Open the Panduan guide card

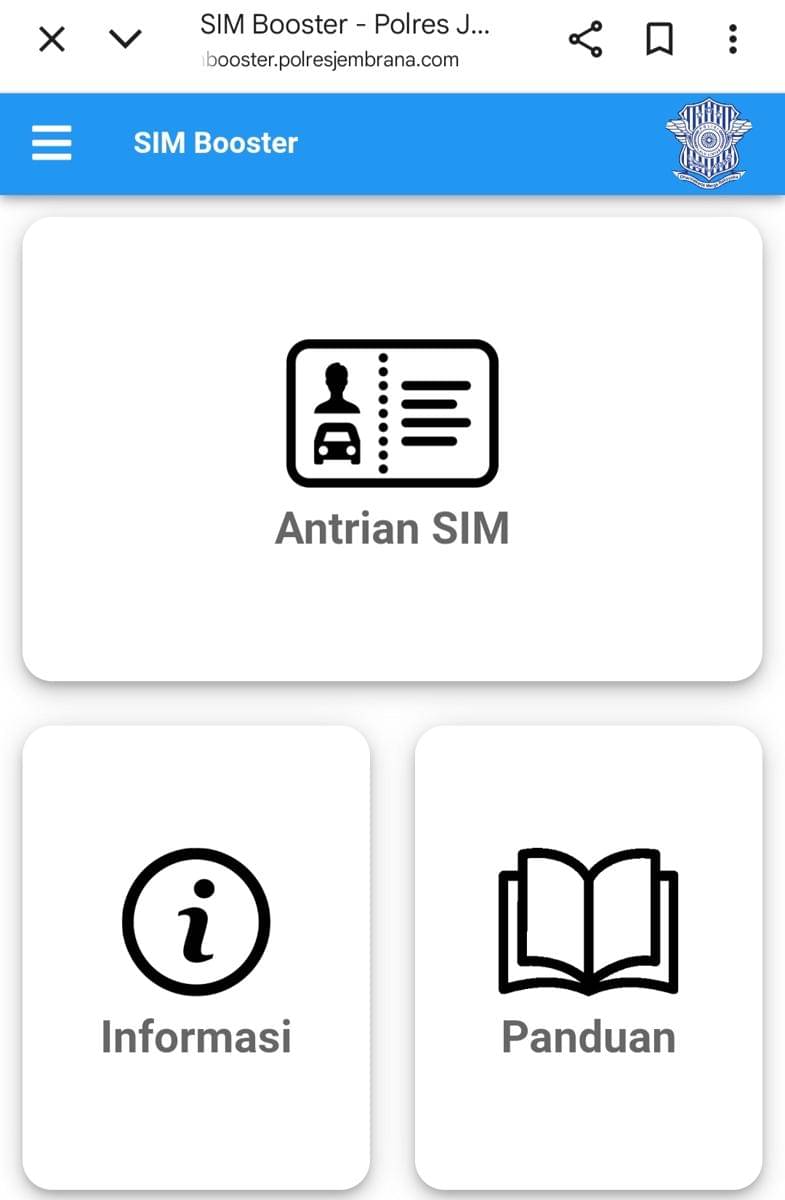tap(588, 956)
